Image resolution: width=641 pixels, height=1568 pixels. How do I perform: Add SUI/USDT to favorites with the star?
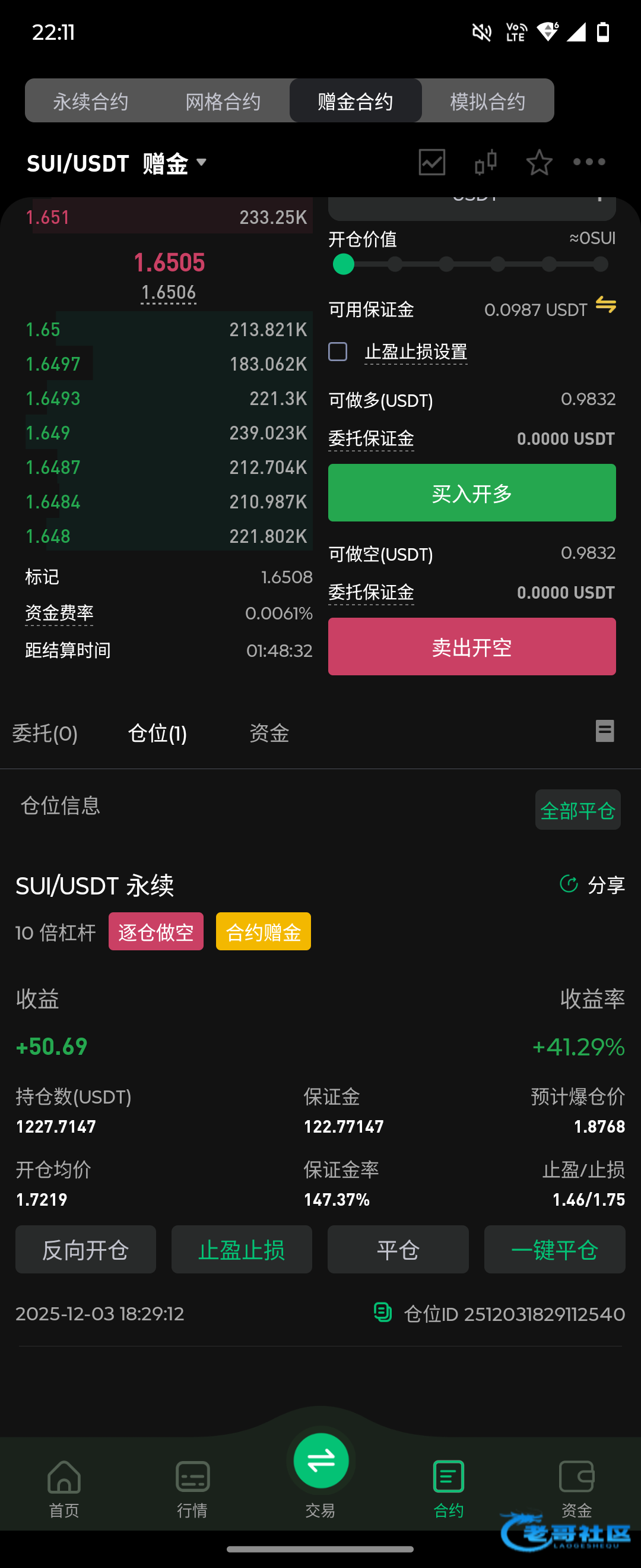539,162
